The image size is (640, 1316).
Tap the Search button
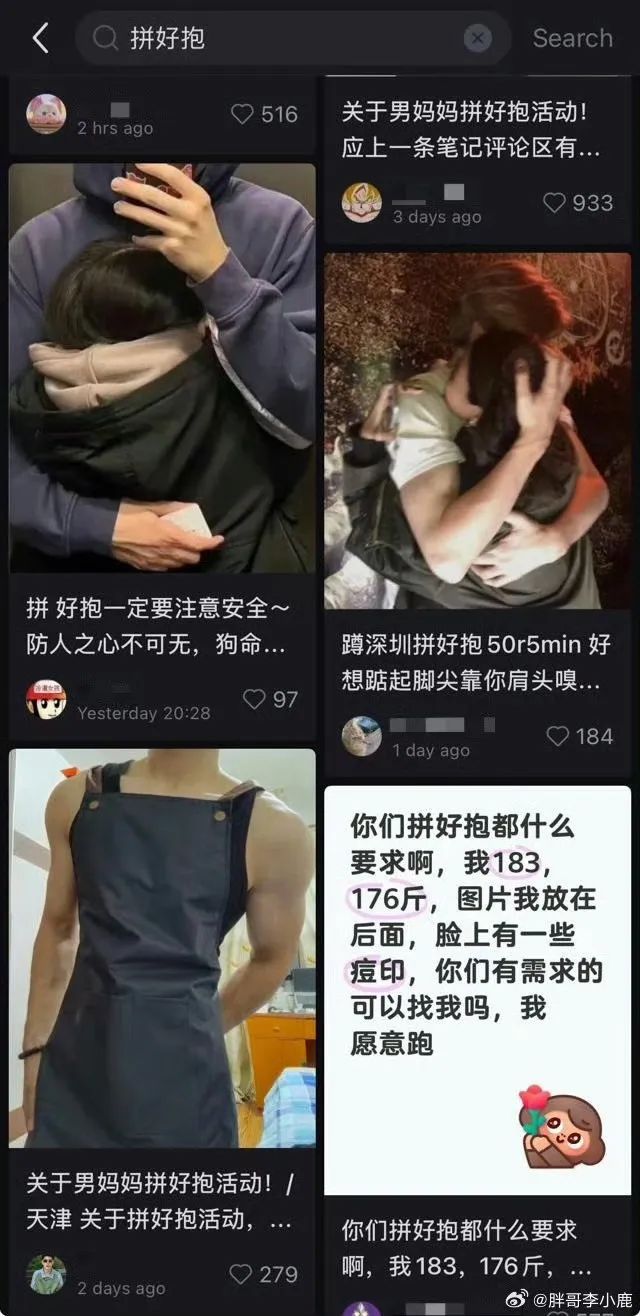coord(572,39)
